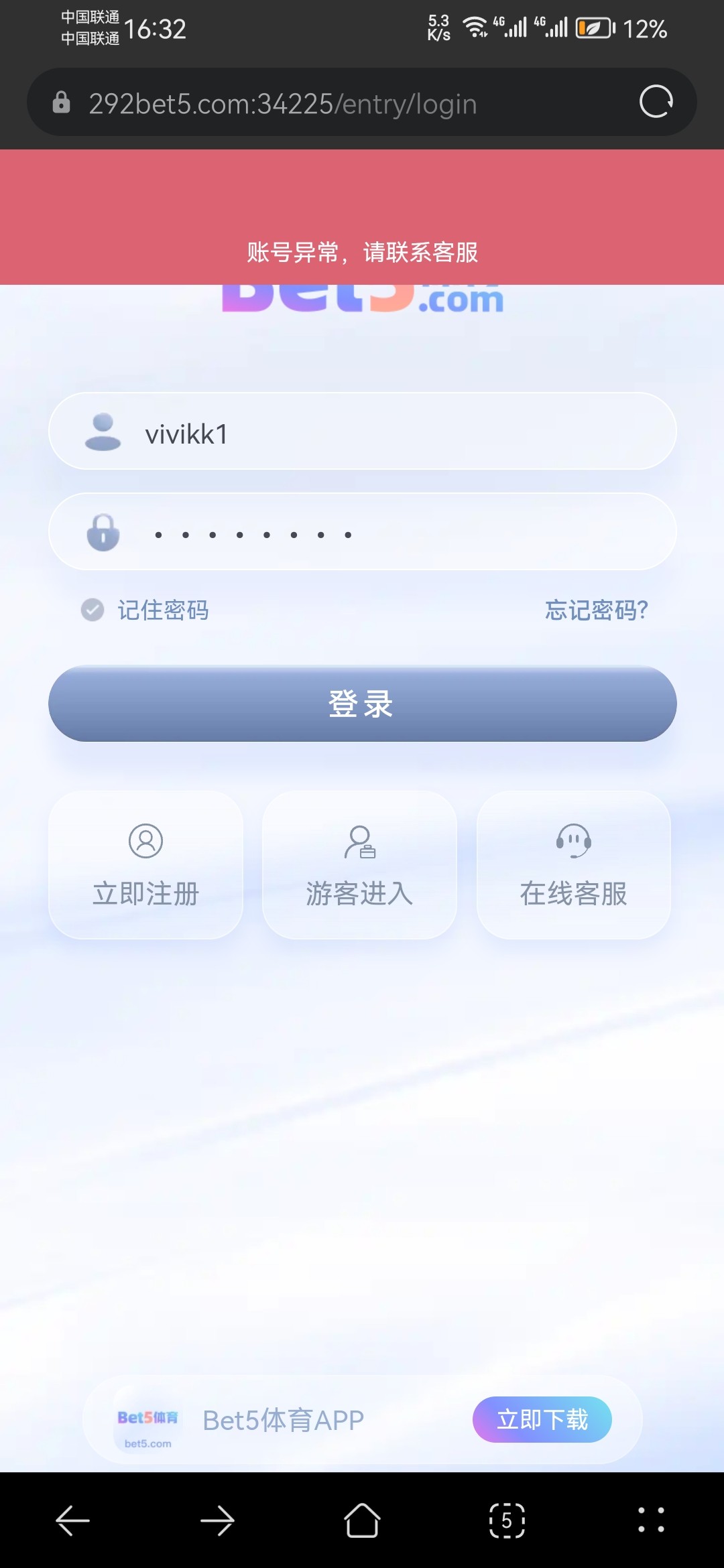Open the 忘记密码? link
Image resolution: width=724 pixels, height=1568 pixels.
click(x=596, y=610)
